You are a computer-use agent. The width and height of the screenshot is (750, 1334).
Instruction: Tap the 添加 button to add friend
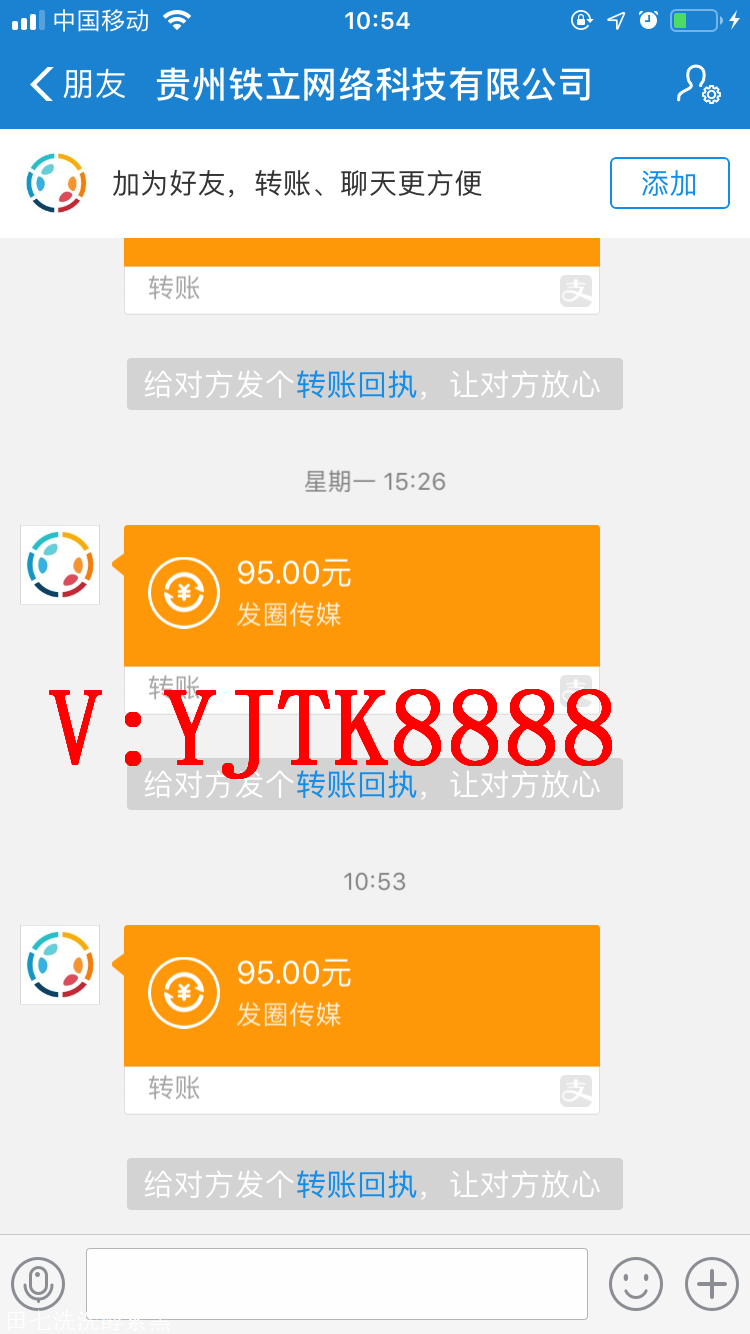point(670,183)
